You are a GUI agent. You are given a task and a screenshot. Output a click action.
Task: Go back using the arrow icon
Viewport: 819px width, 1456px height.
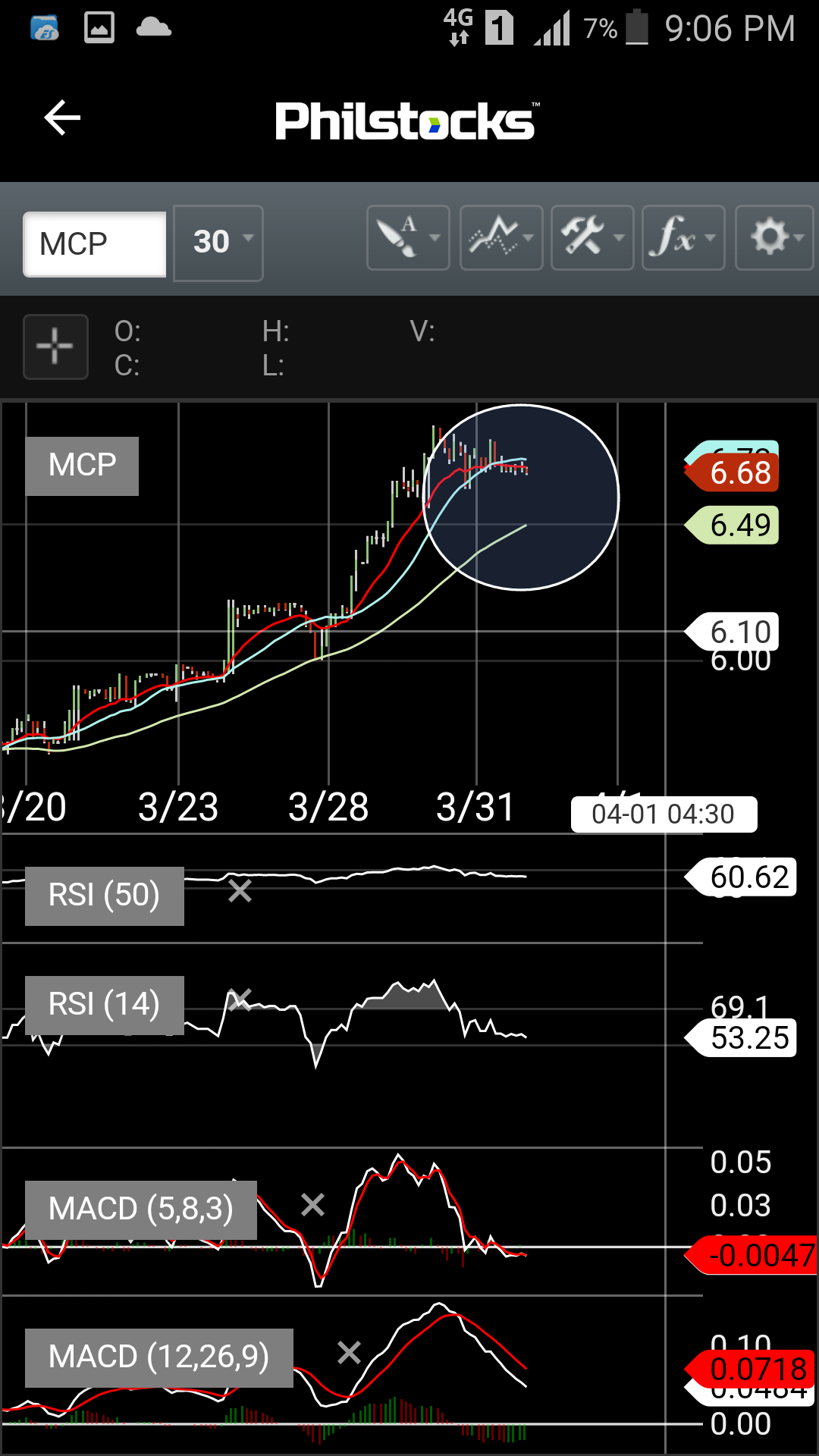coord(62,118)
